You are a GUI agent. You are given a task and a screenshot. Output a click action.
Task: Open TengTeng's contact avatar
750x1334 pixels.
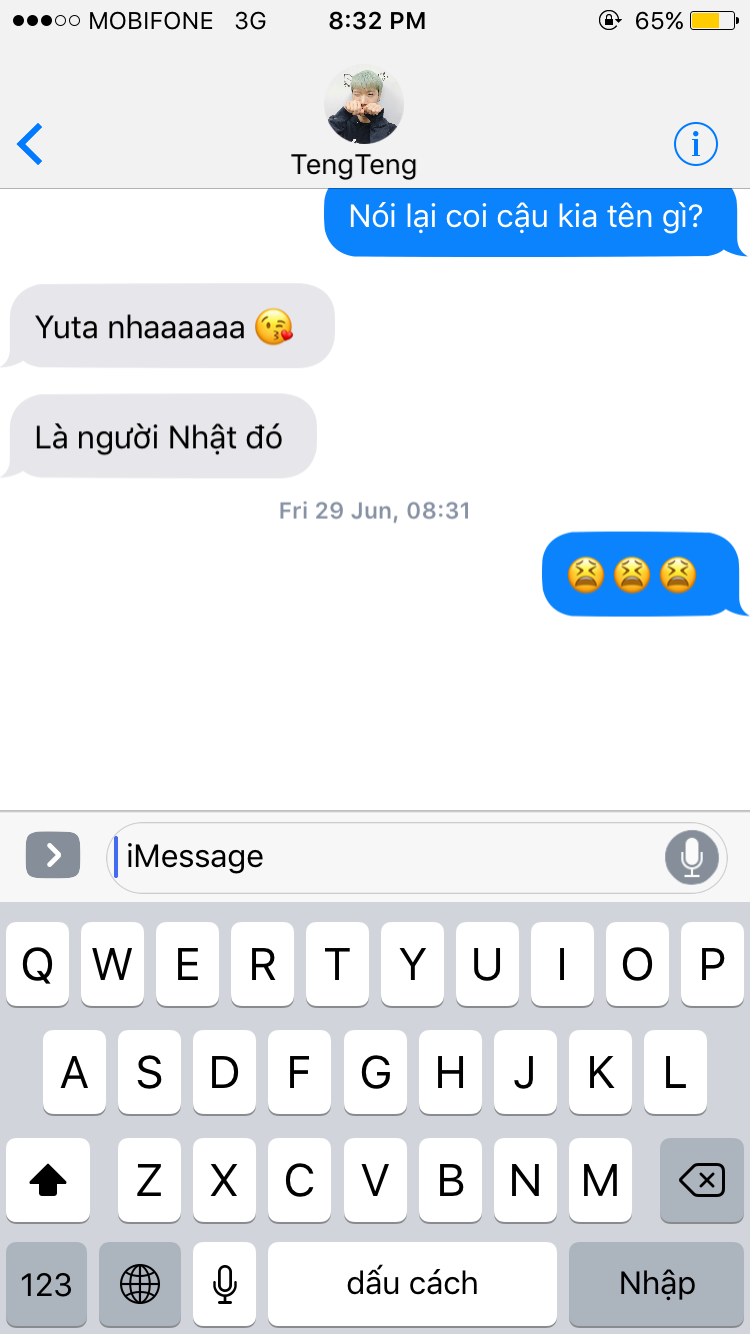(x=364, y=105)
